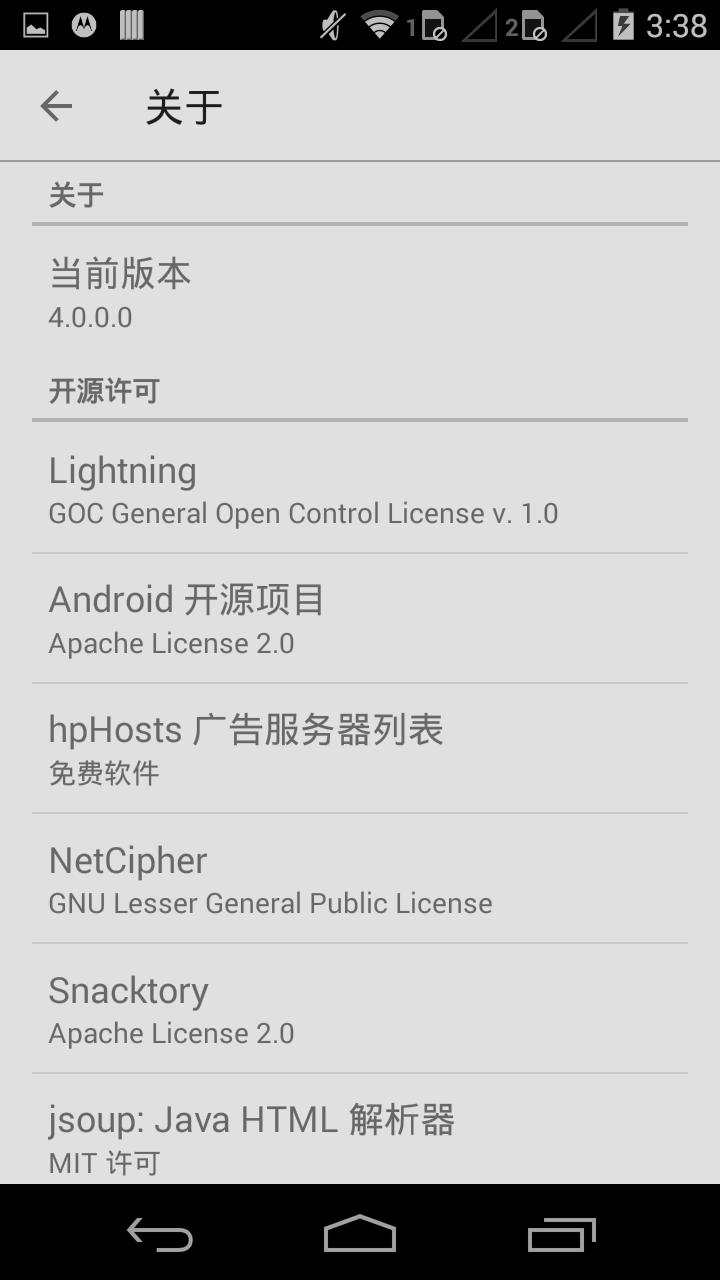The width and height of the screenshot is (720, 1280).
Task: View the Android 开源项目 license
Action: [360, 619]
